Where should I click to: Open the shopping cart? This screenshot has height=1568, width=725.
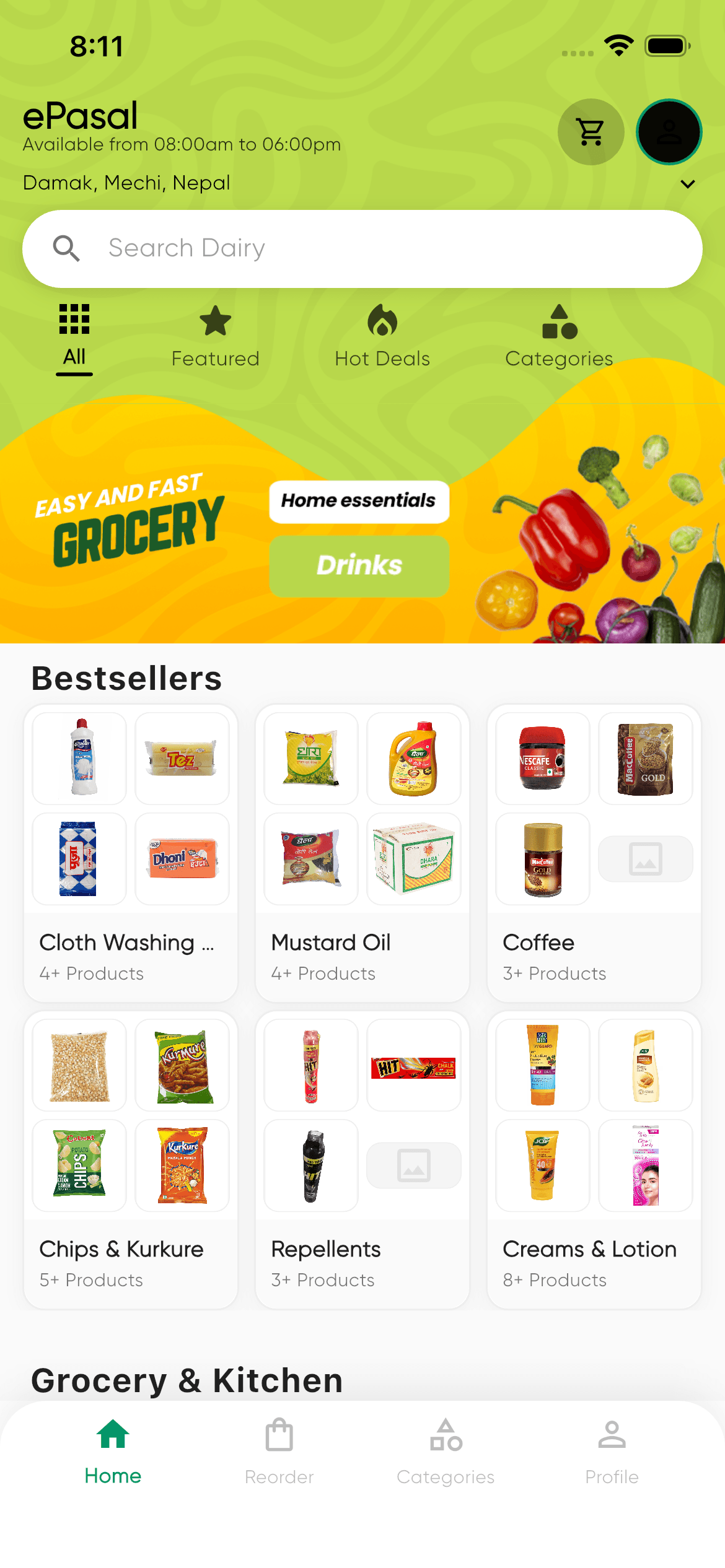[x=591, y=132]
